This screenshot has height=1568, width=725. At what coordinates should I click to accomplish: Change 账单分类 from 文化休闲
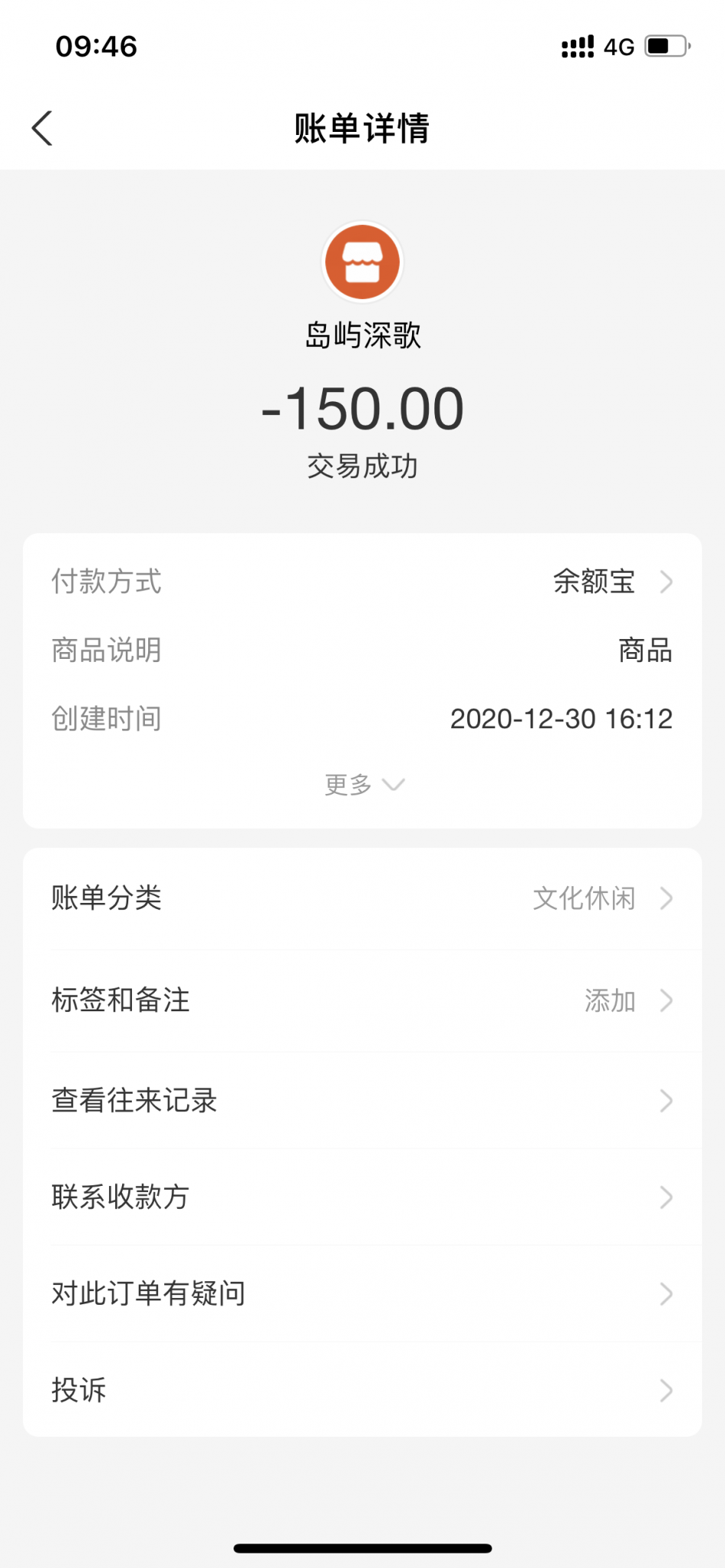click(x=362, y=898)
